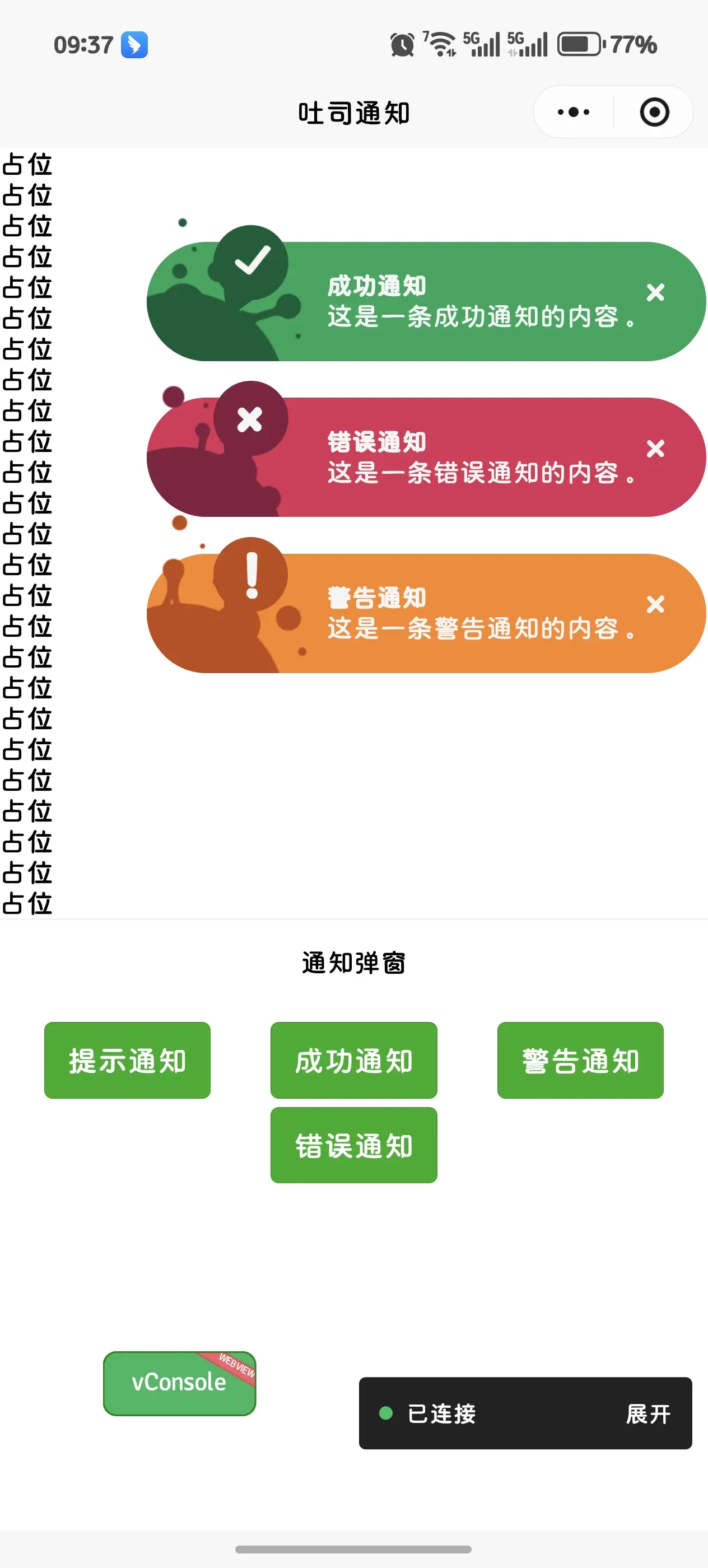708x1568 pixels.
Task: Close the mini program via the circle icon
Action: point(654,112)
